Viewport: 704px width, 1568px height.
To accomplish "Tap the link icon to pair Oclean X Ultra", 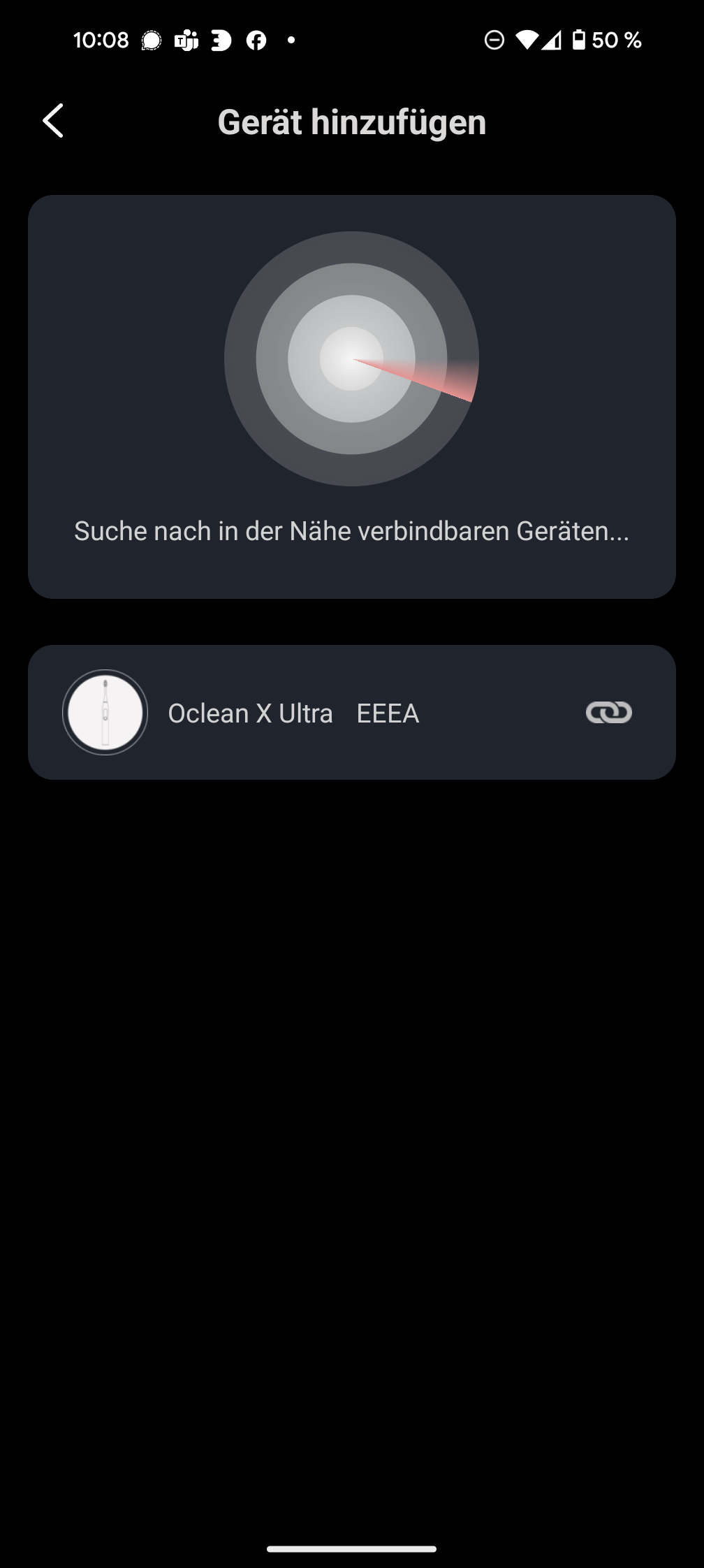I will coord(608,713).
